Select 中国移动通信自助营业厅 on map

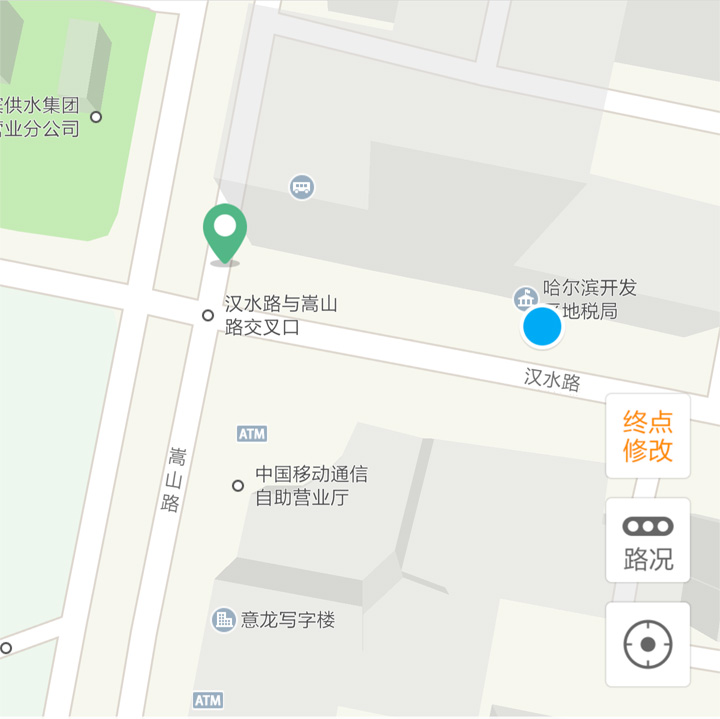tap(238, 486)
